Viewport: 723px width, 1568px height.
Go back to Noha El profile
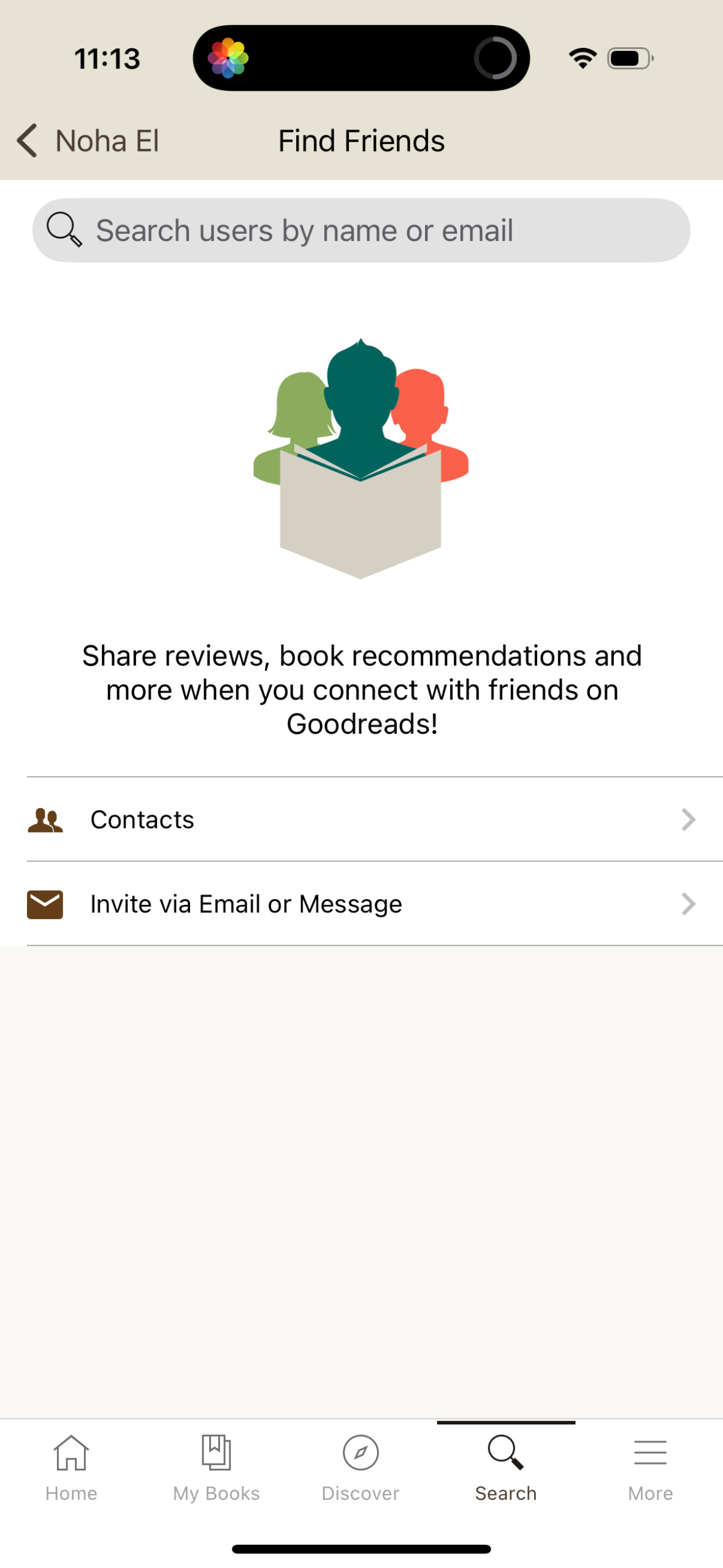click(86, 140)
